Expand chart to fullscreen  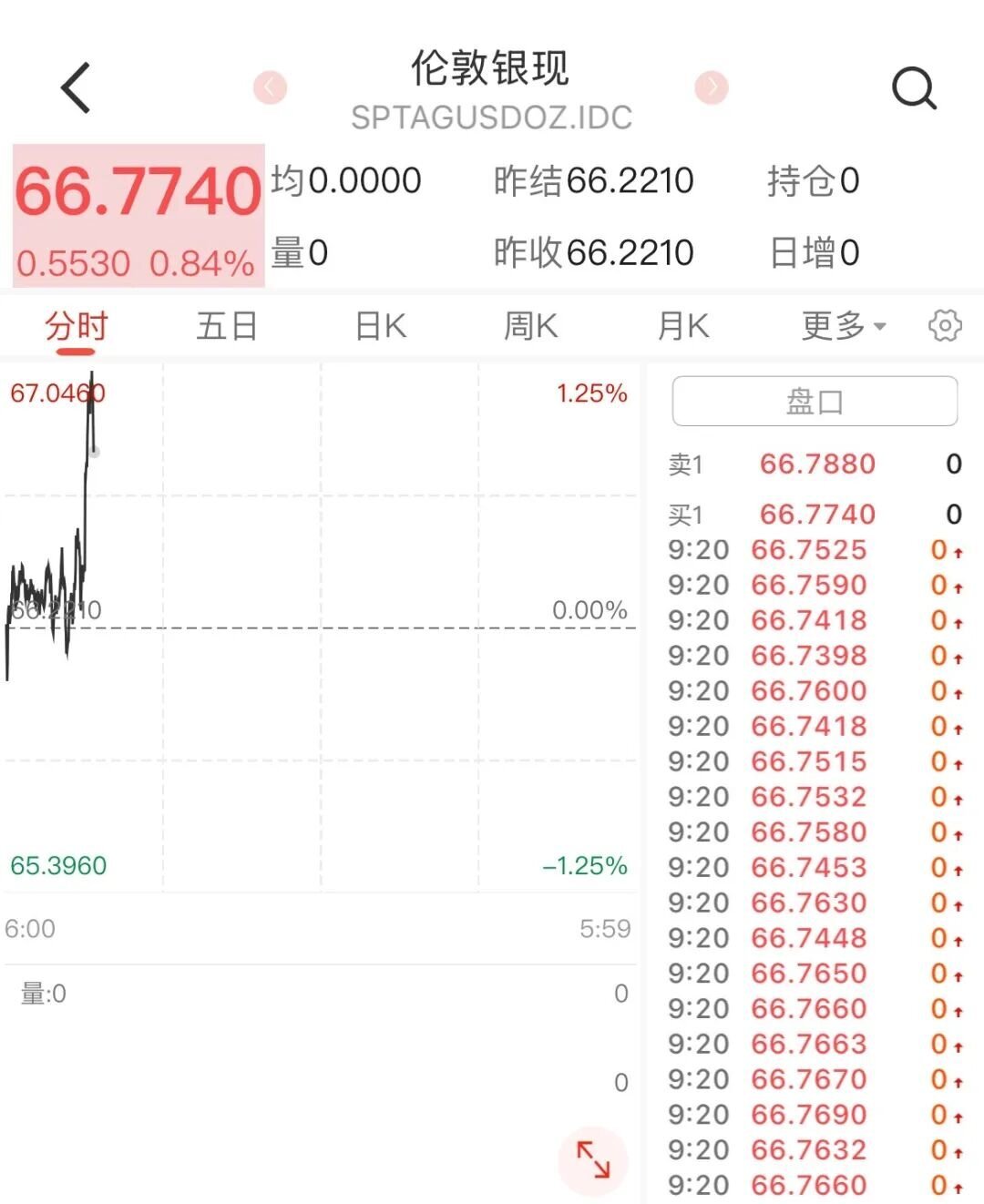coord(593,1159)
